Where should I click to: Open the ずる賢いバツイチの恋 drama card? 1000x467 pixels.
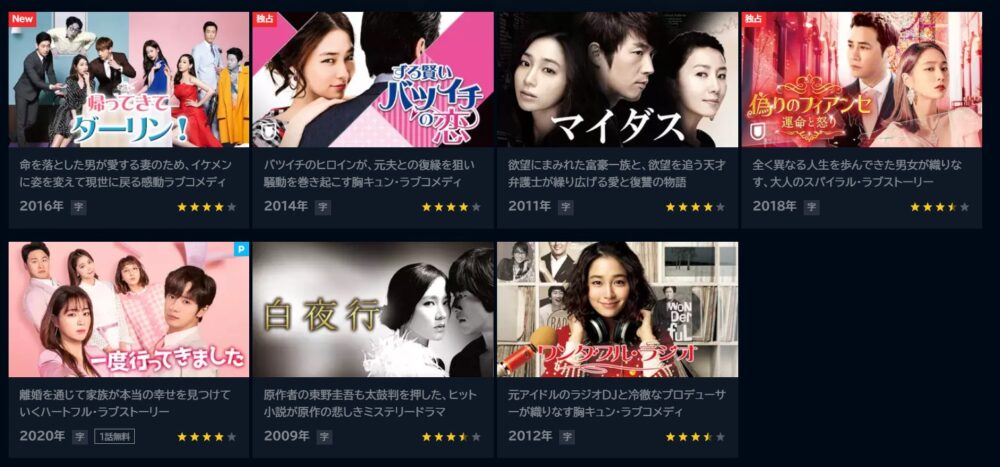coord(373,80)
